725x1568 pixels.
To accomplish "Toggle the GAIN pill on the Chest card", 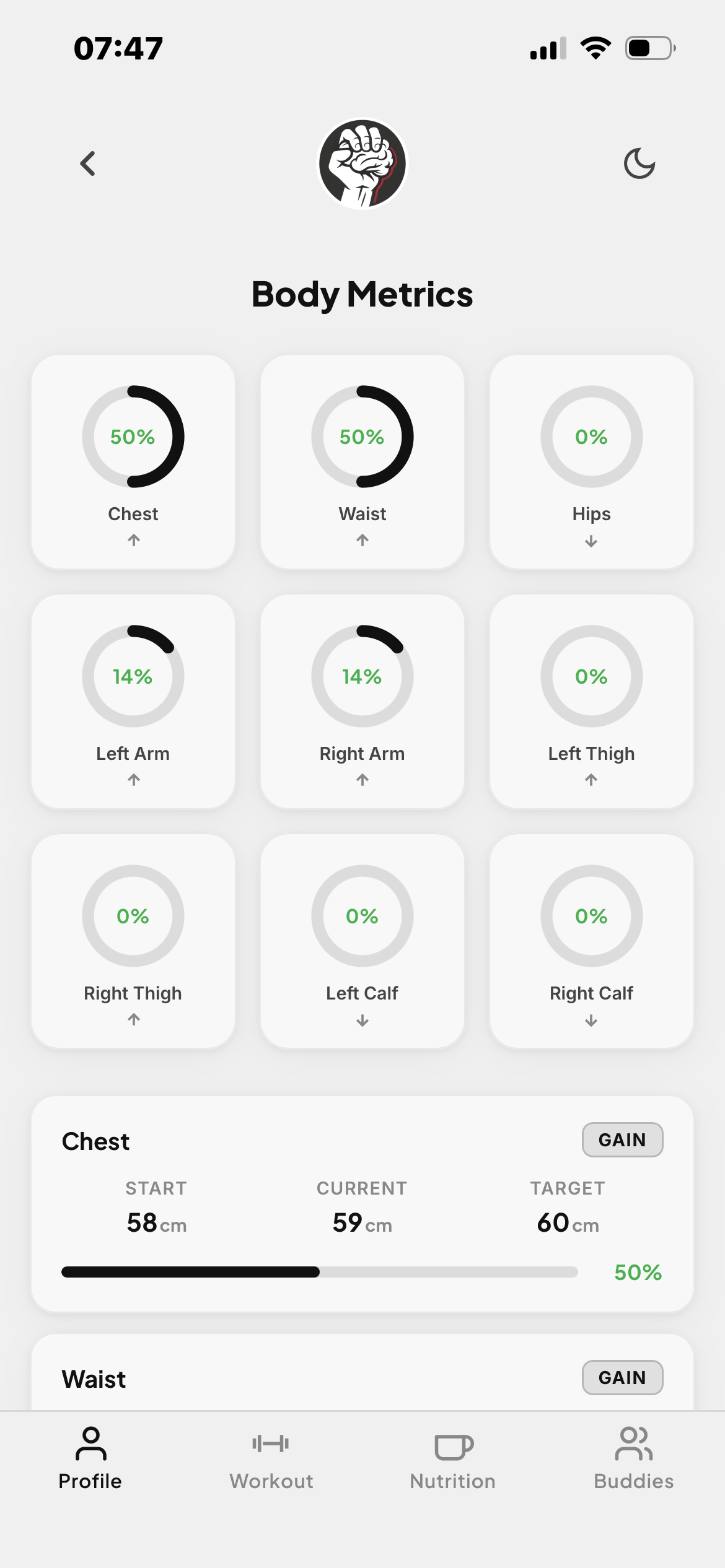I will point(622,1139).
